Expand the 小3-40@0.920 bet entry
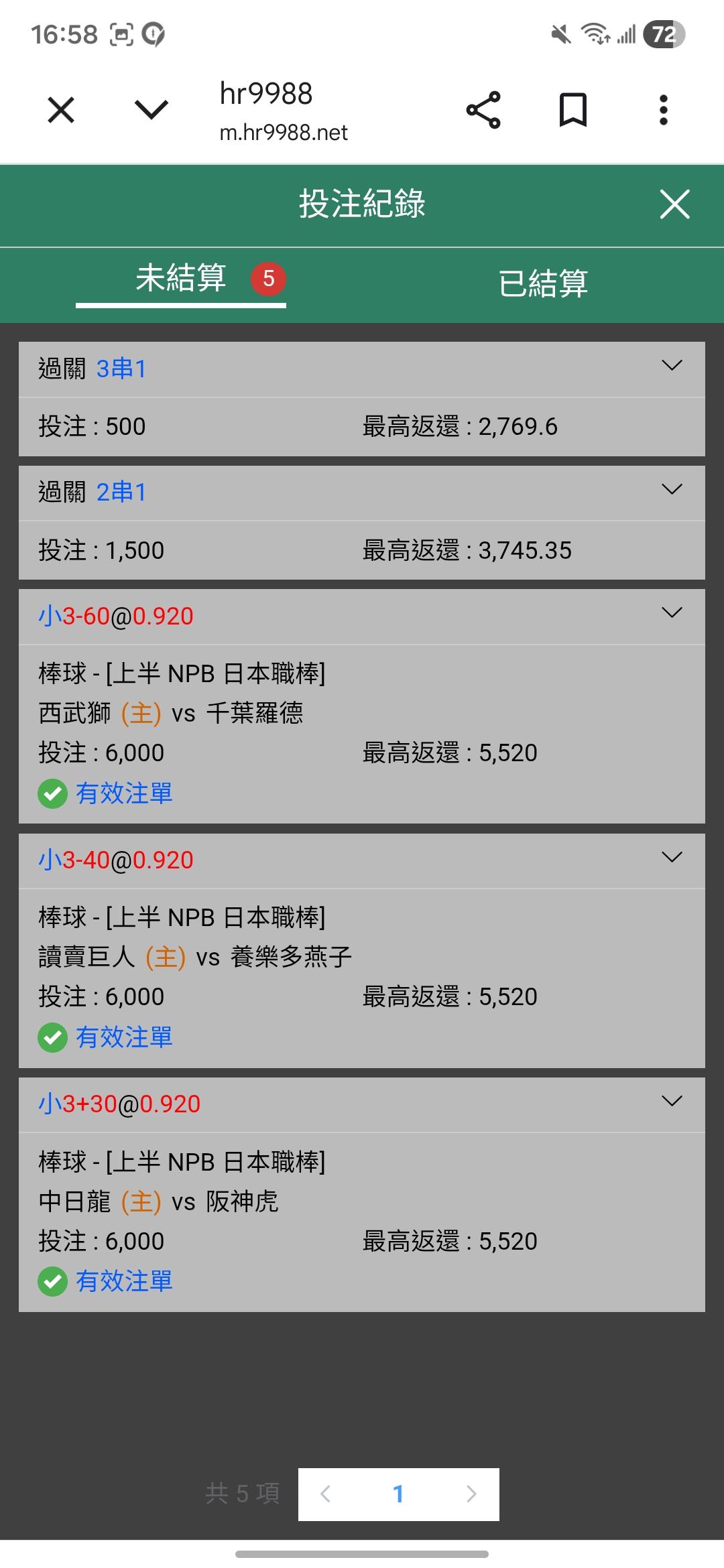The height and width of the screenshot is (1568, 724). click(x=672, y=857)
